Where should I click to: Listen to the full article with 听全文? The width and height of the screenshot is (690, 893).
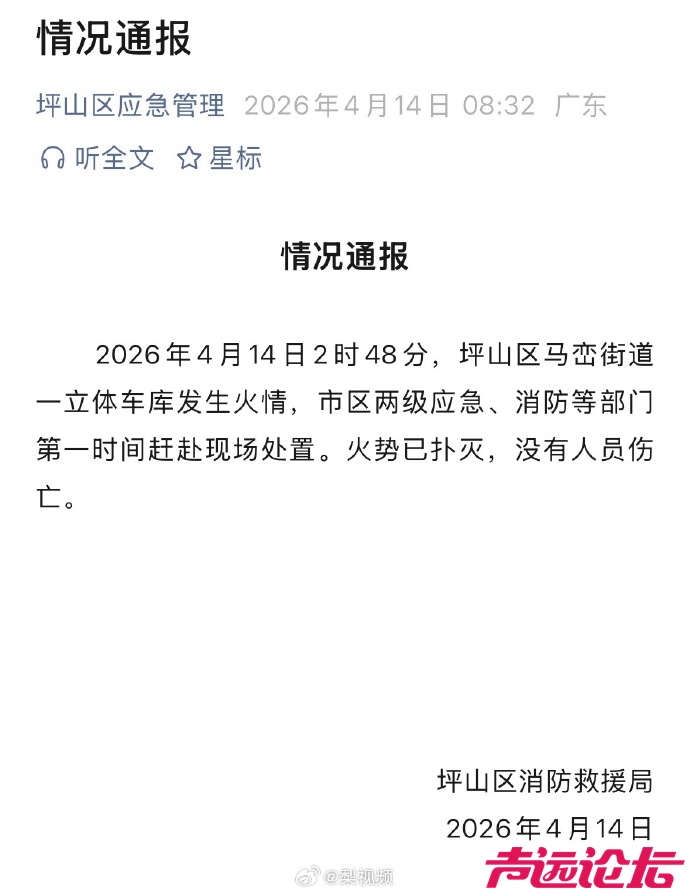[x=97, y=157]
